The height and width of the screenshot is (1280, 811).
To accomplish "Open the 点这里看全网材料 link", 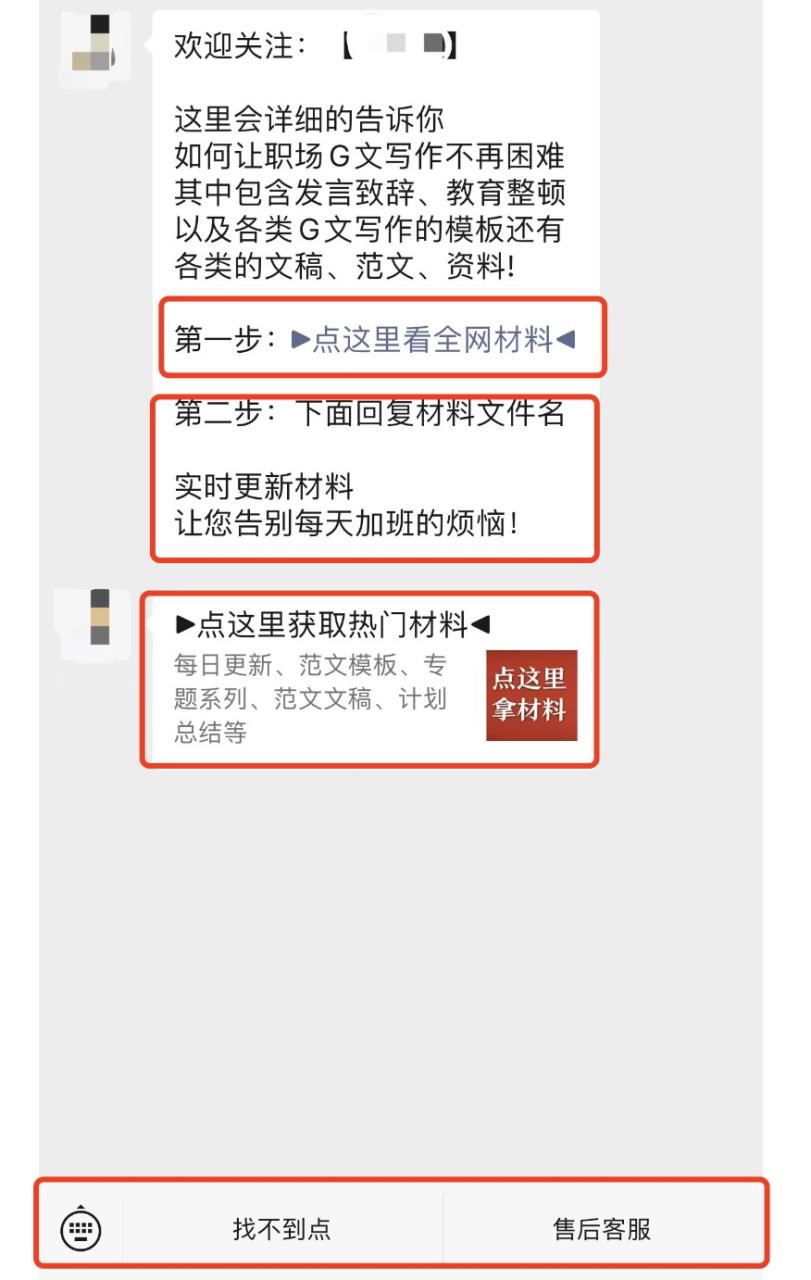I will click(433, 340).
